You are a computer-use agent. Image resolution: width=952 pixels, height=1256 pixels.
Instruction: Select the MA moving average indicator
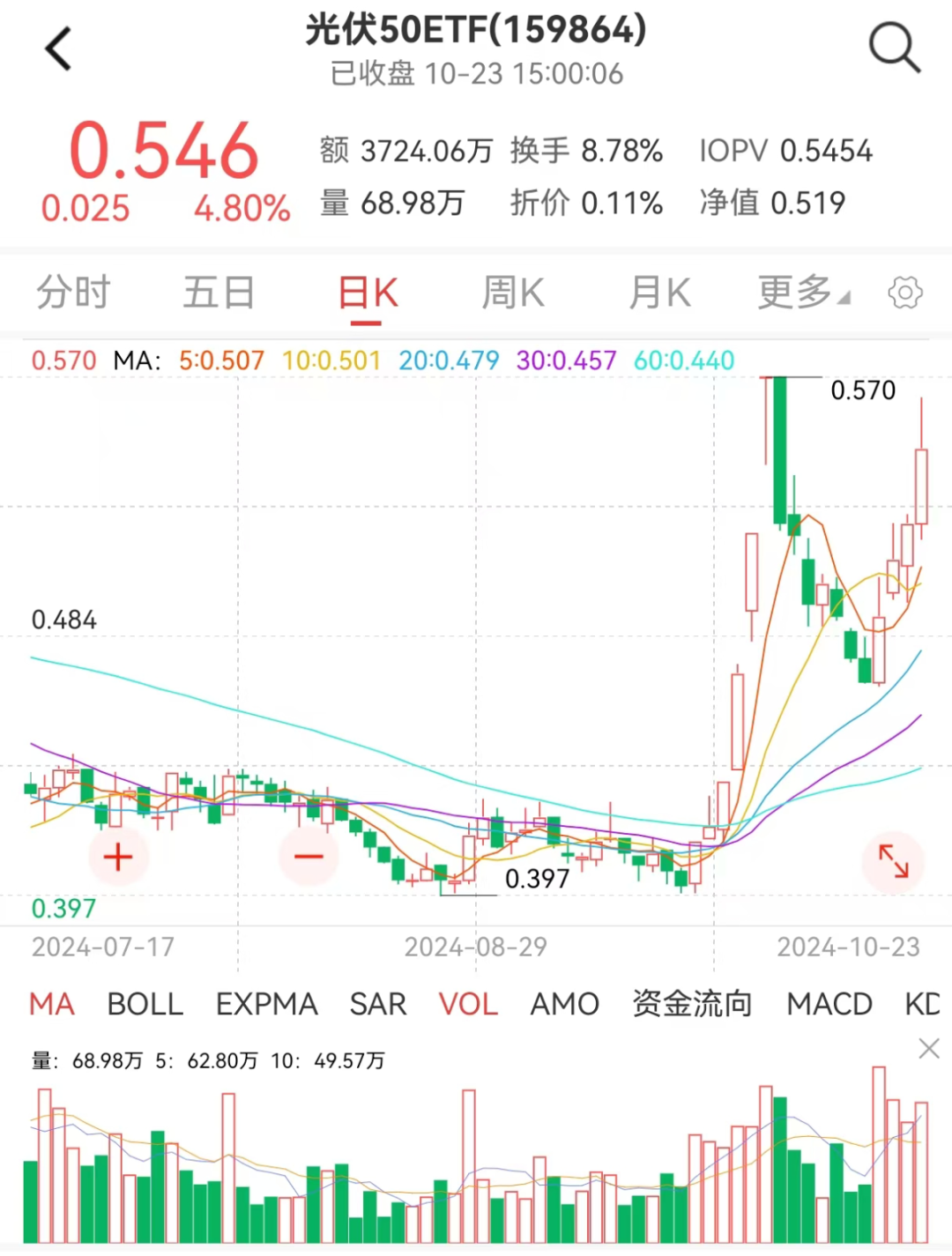point(50,1004)
